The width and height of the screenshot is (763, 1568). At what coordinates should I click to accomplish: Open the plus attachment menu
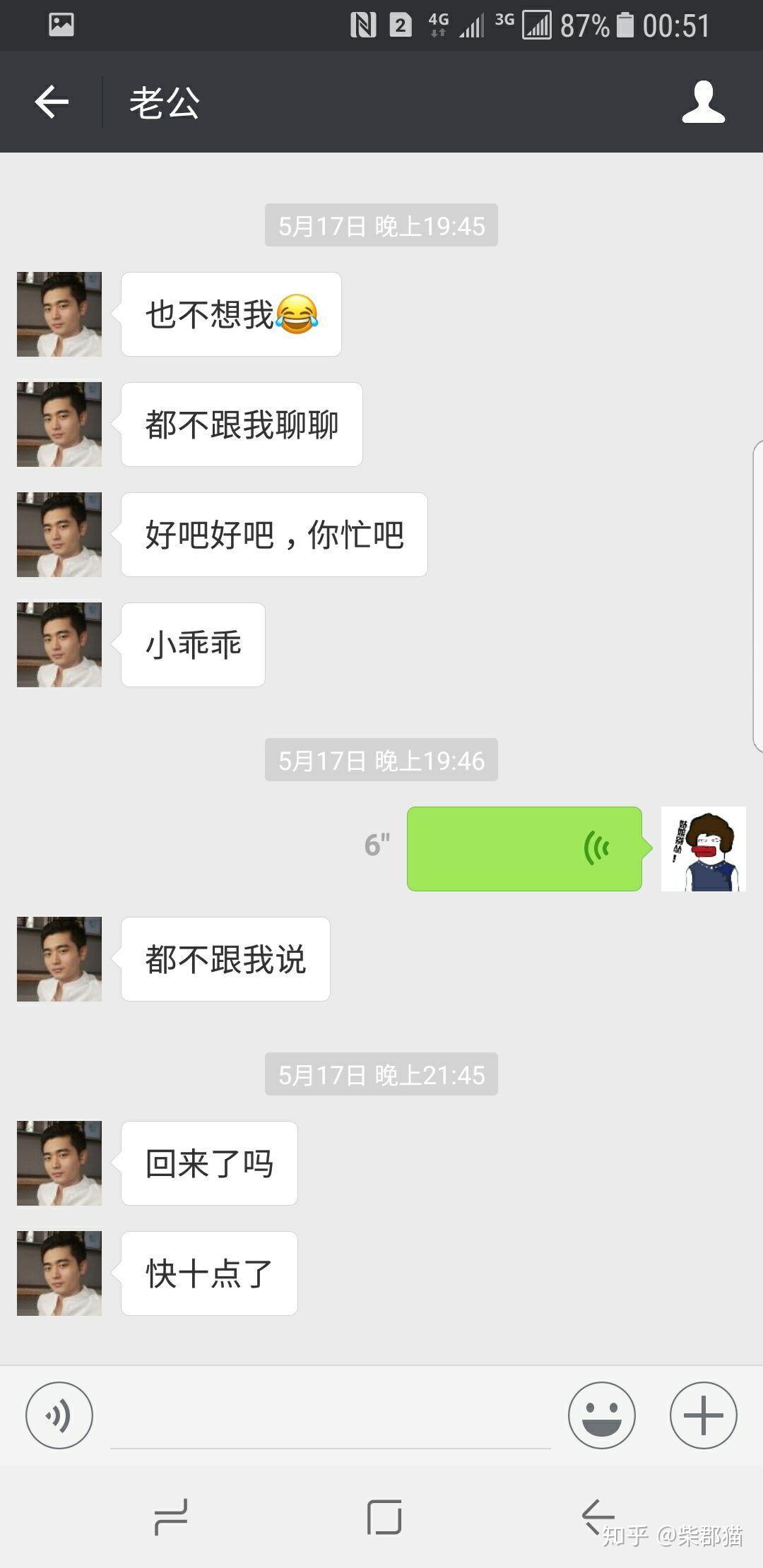coord(703,1415)
